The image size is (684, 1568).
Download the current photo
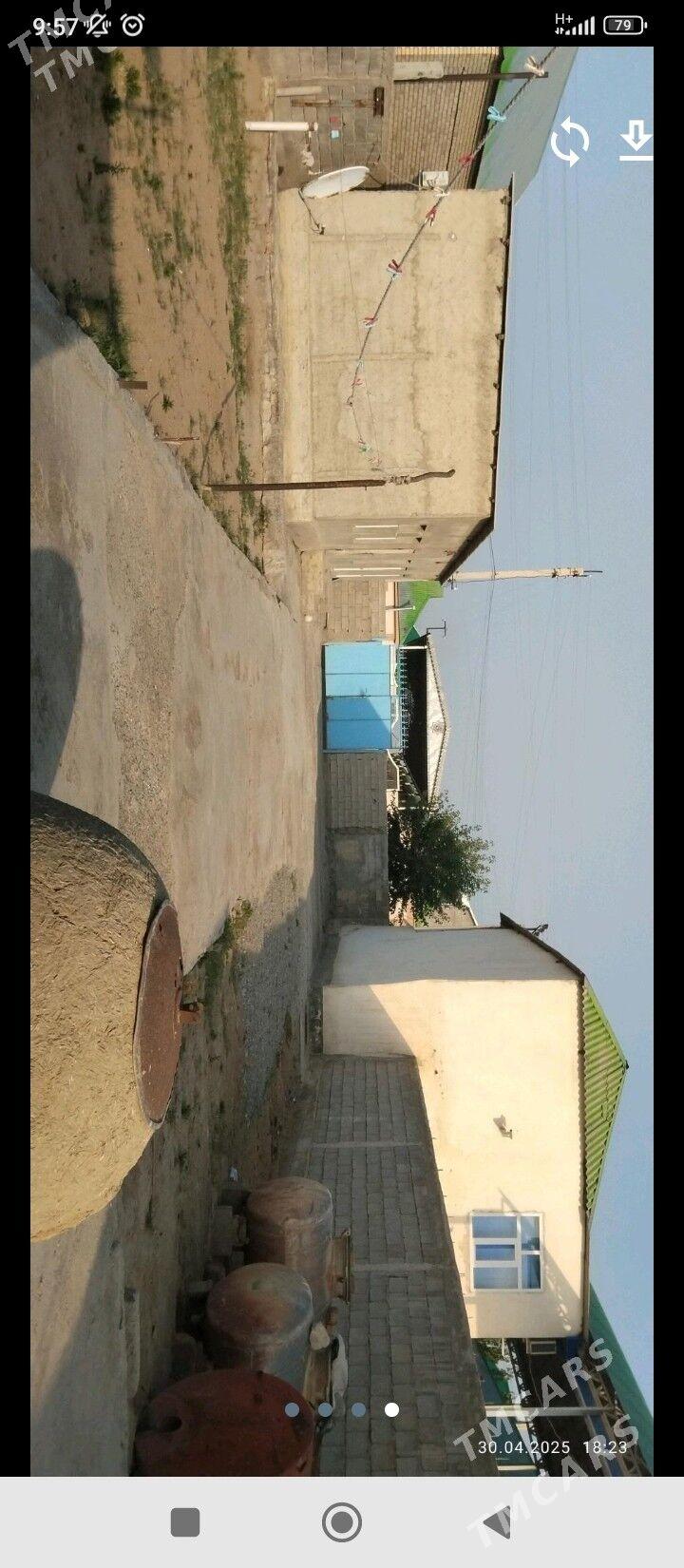click(636, 142)
